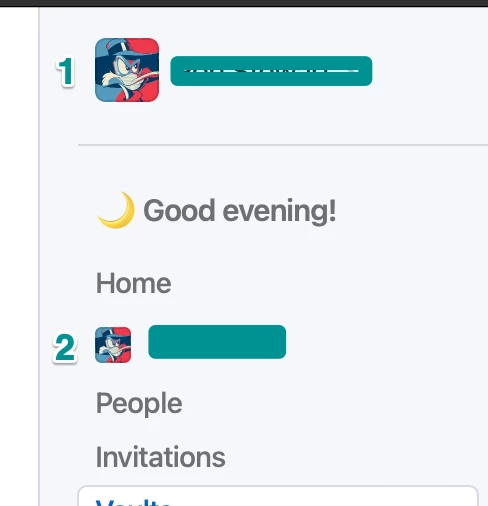Open the Invitations section
The width and height of the screenshot is (488, 506).
pyautogui.click(x=160, y=457)
